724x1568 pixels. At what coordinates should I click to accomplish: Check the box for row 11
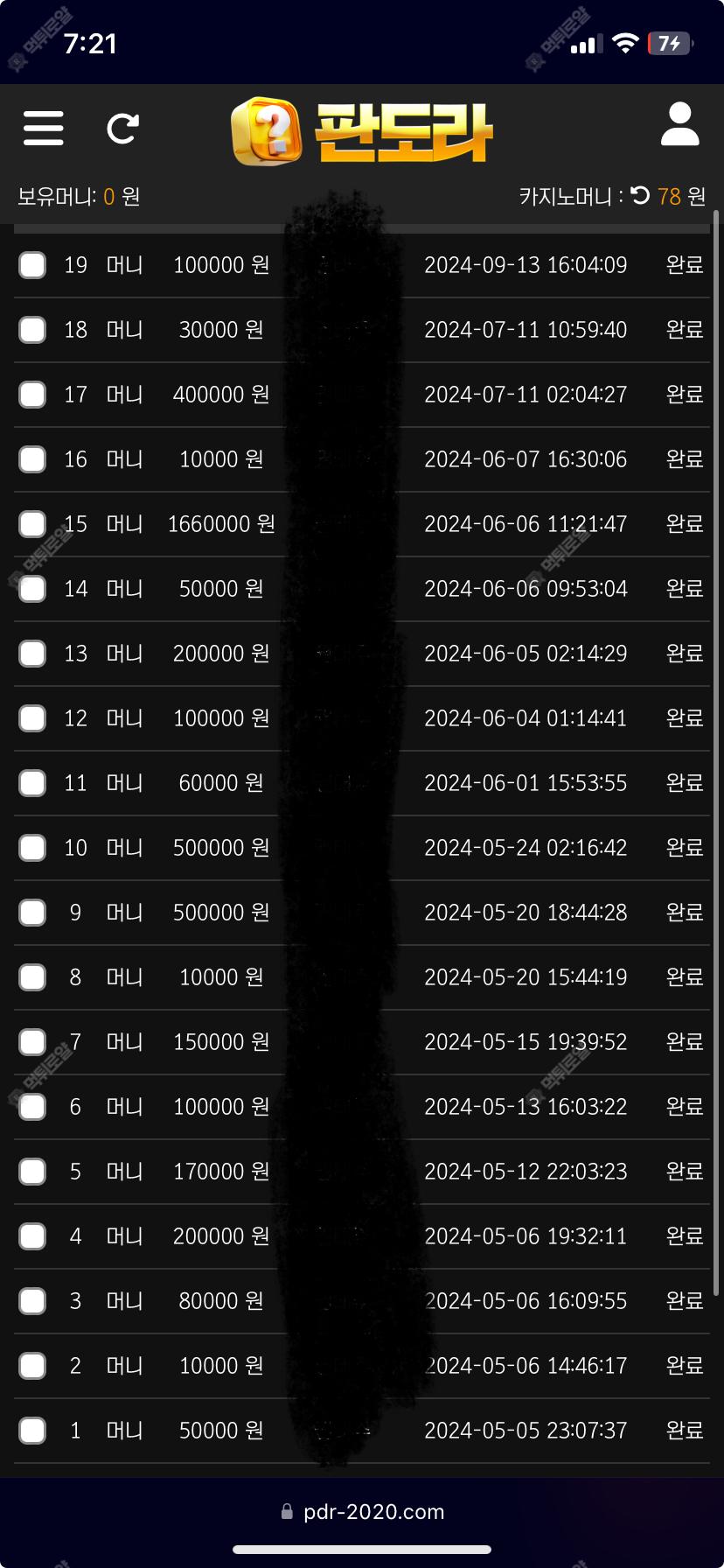[32, 783]
